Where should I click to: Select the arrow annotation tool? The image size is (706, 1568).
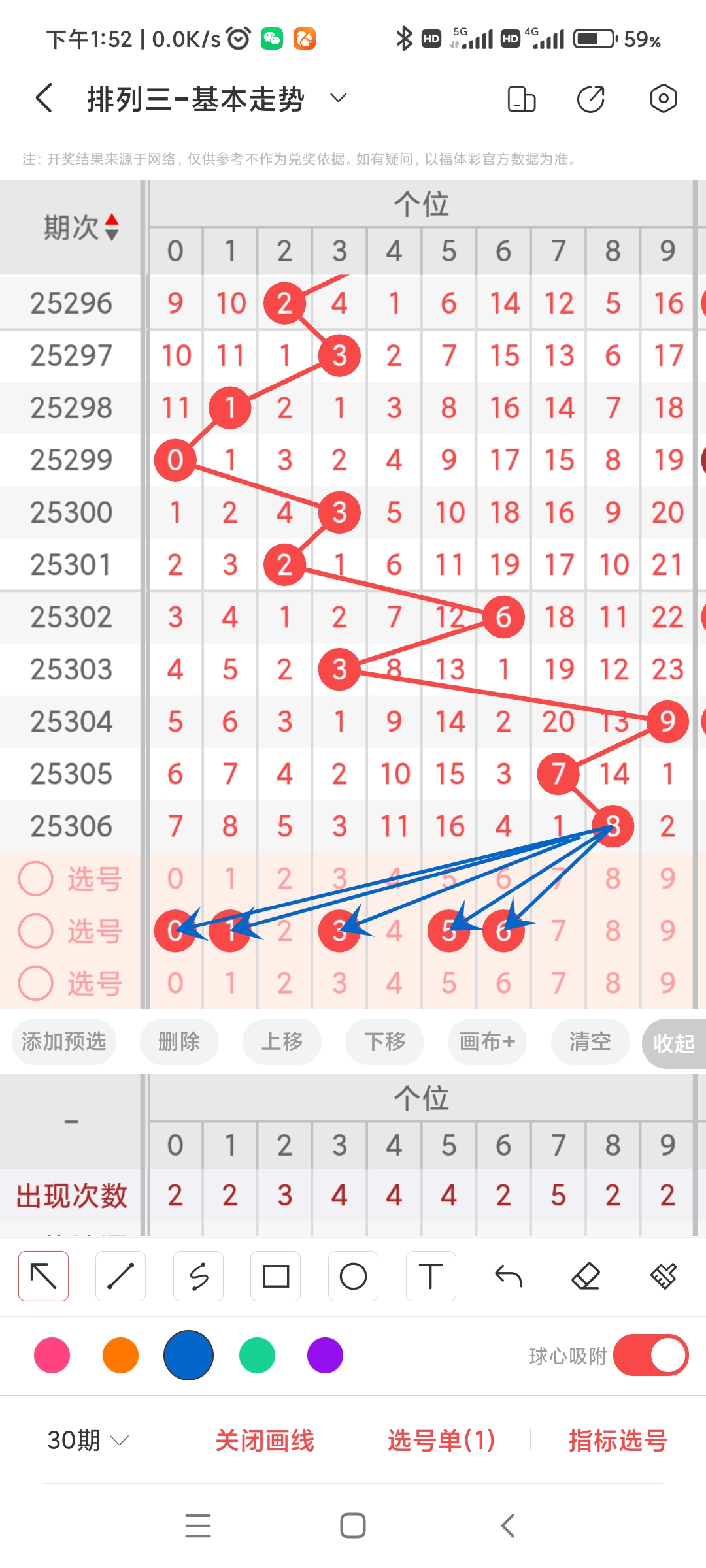43,1275
